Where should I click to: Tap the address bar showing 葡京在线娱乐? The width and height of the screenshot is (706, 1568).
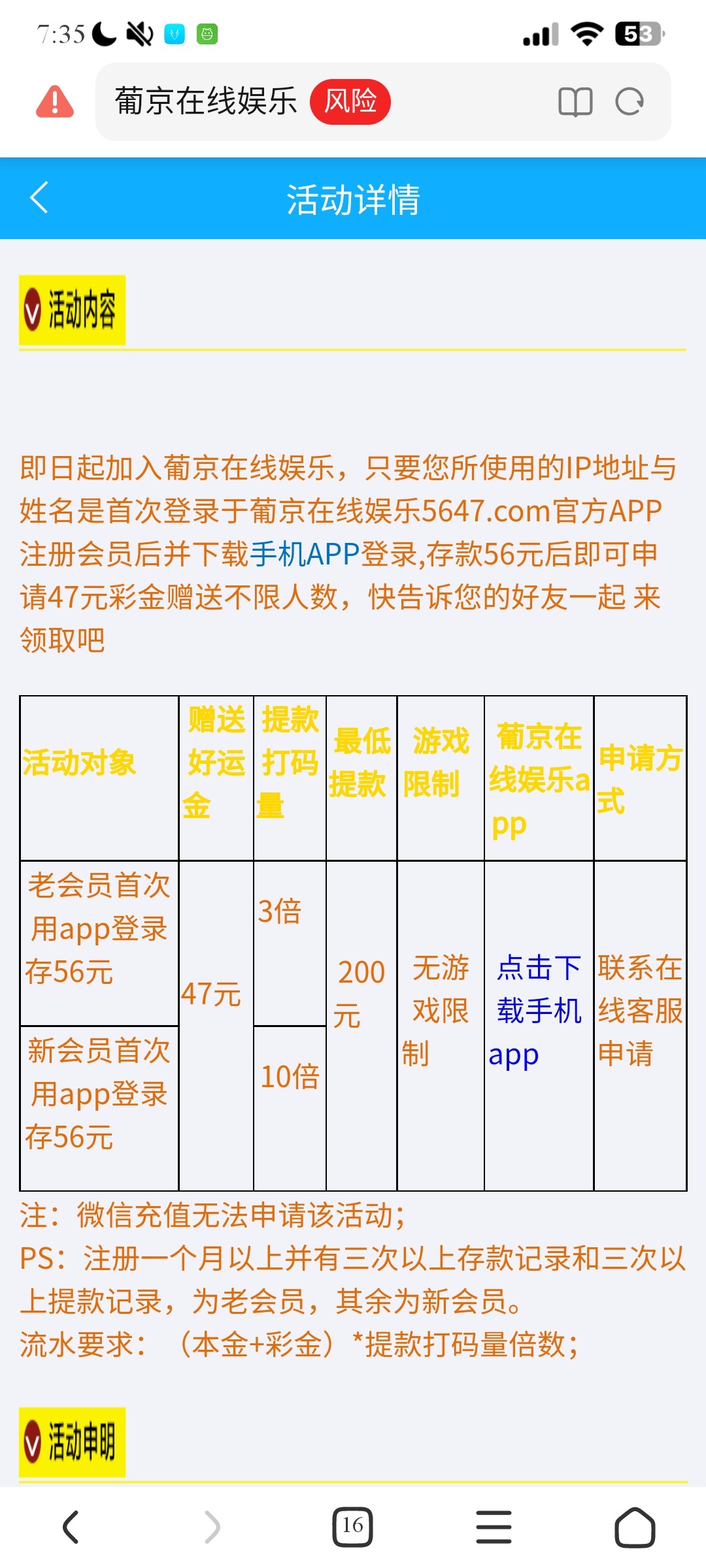[x=207, y=102]
